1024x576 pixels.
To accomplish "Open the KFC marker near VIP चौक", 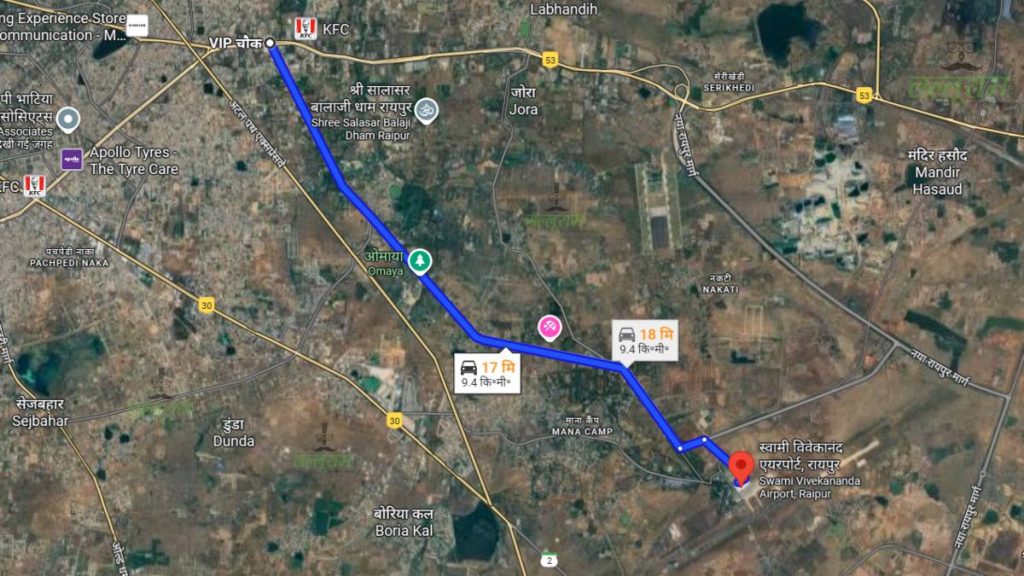I will [304, 29].
